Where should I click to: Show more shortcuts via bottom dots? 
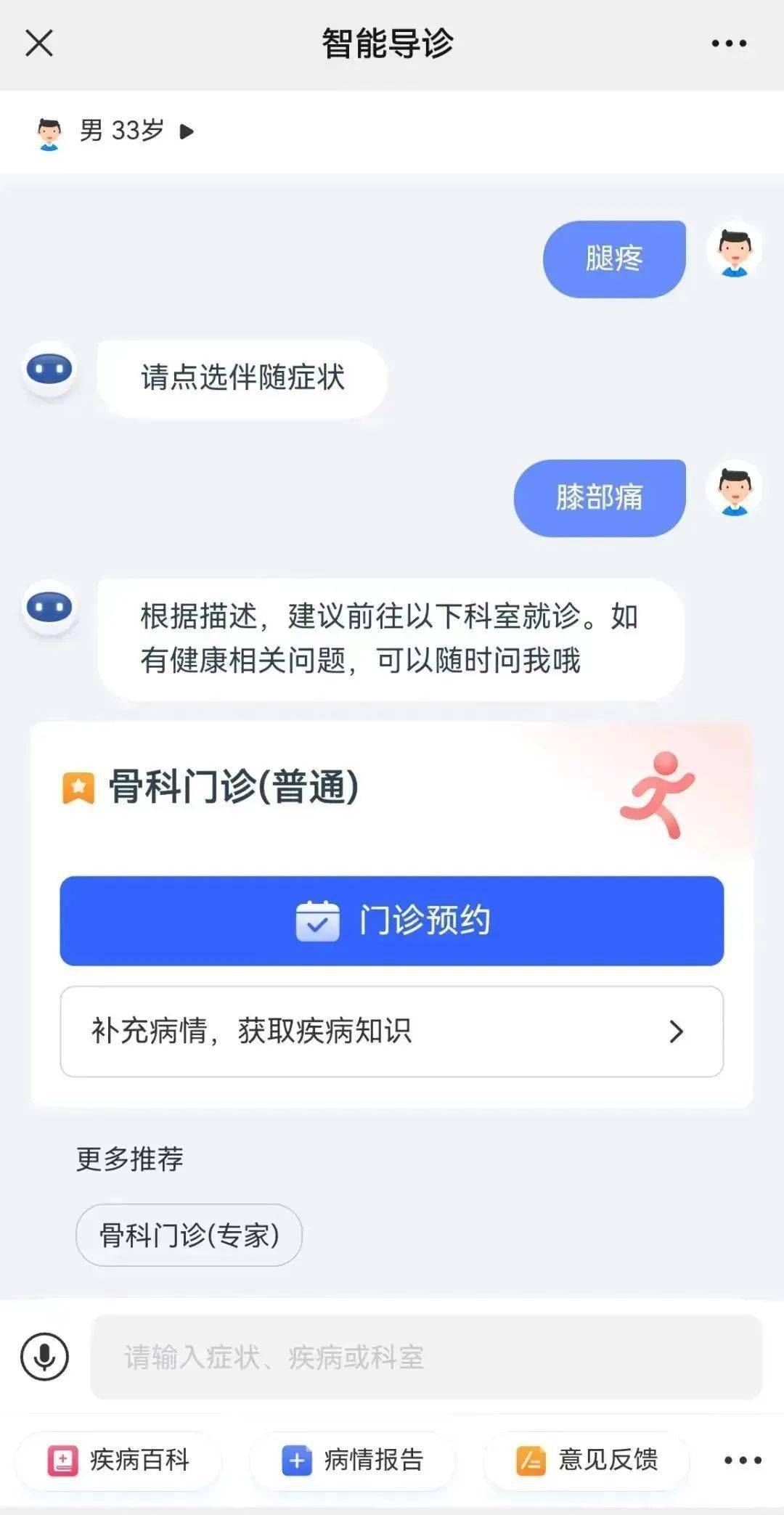743,1460
